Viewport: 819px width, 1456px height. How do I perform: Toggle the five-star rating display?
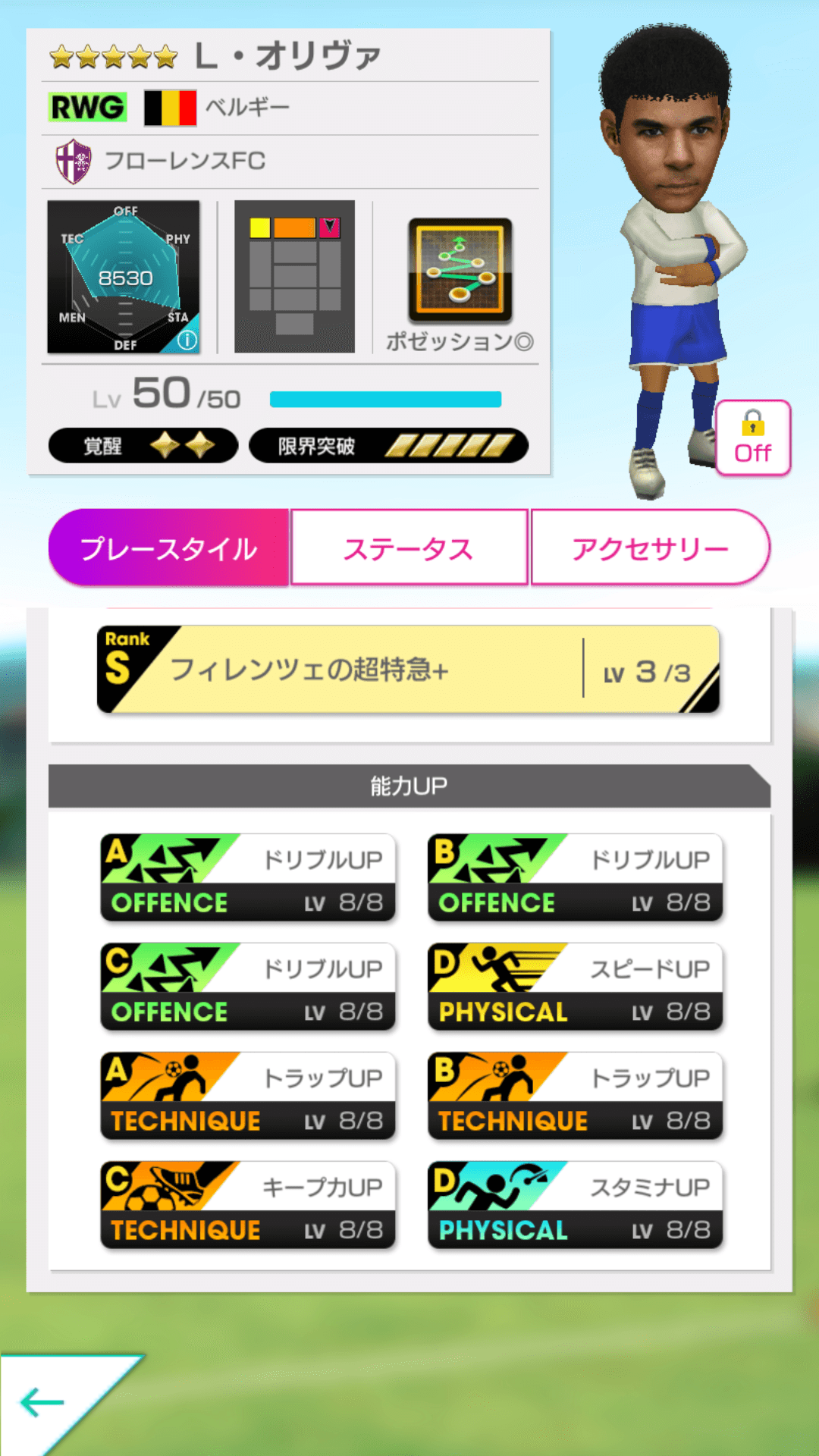click(x=110, y=54)
